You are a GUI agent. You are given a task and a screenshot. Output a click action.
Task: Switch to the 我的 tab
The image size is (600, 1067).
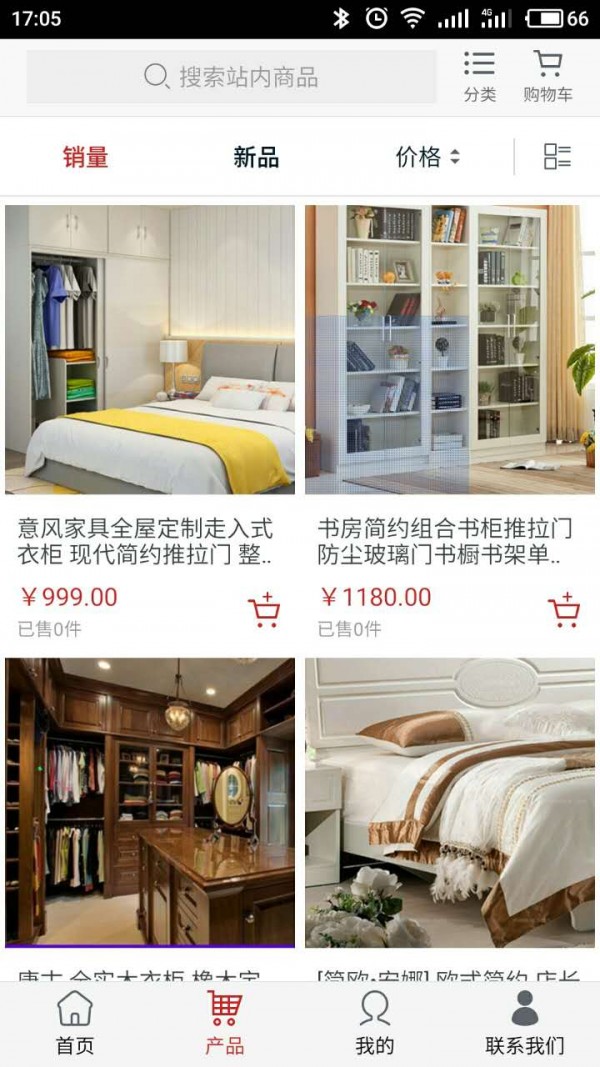click(375, 1023)
